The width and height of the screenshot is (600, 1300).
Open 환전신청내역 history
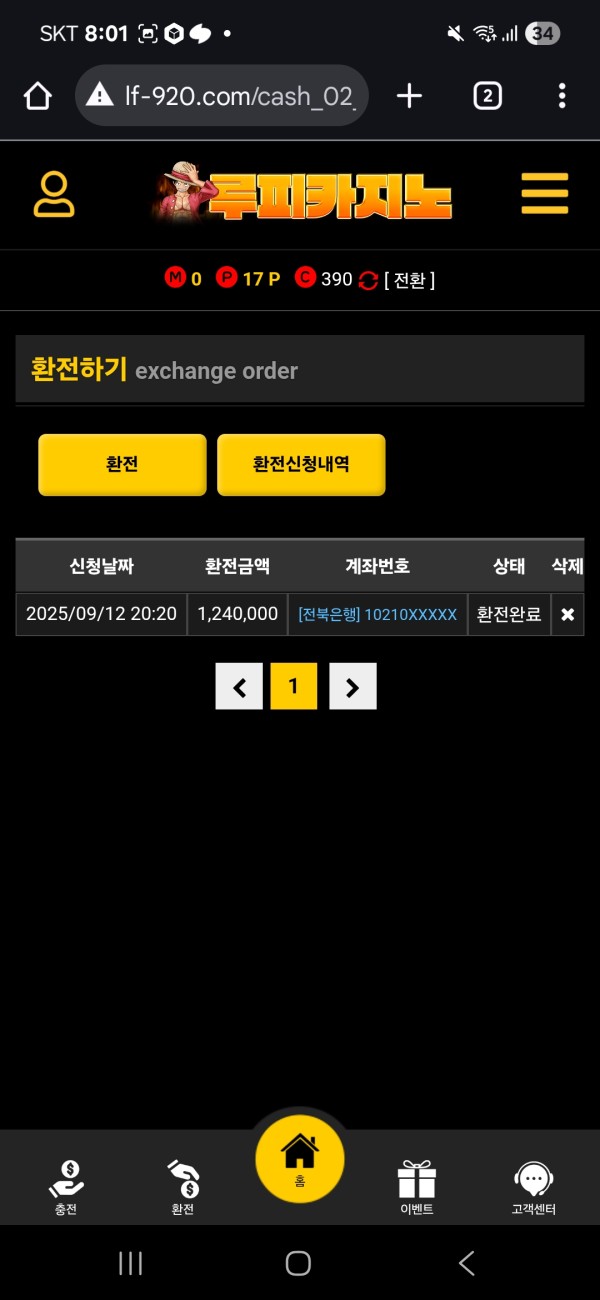point(301,465)
